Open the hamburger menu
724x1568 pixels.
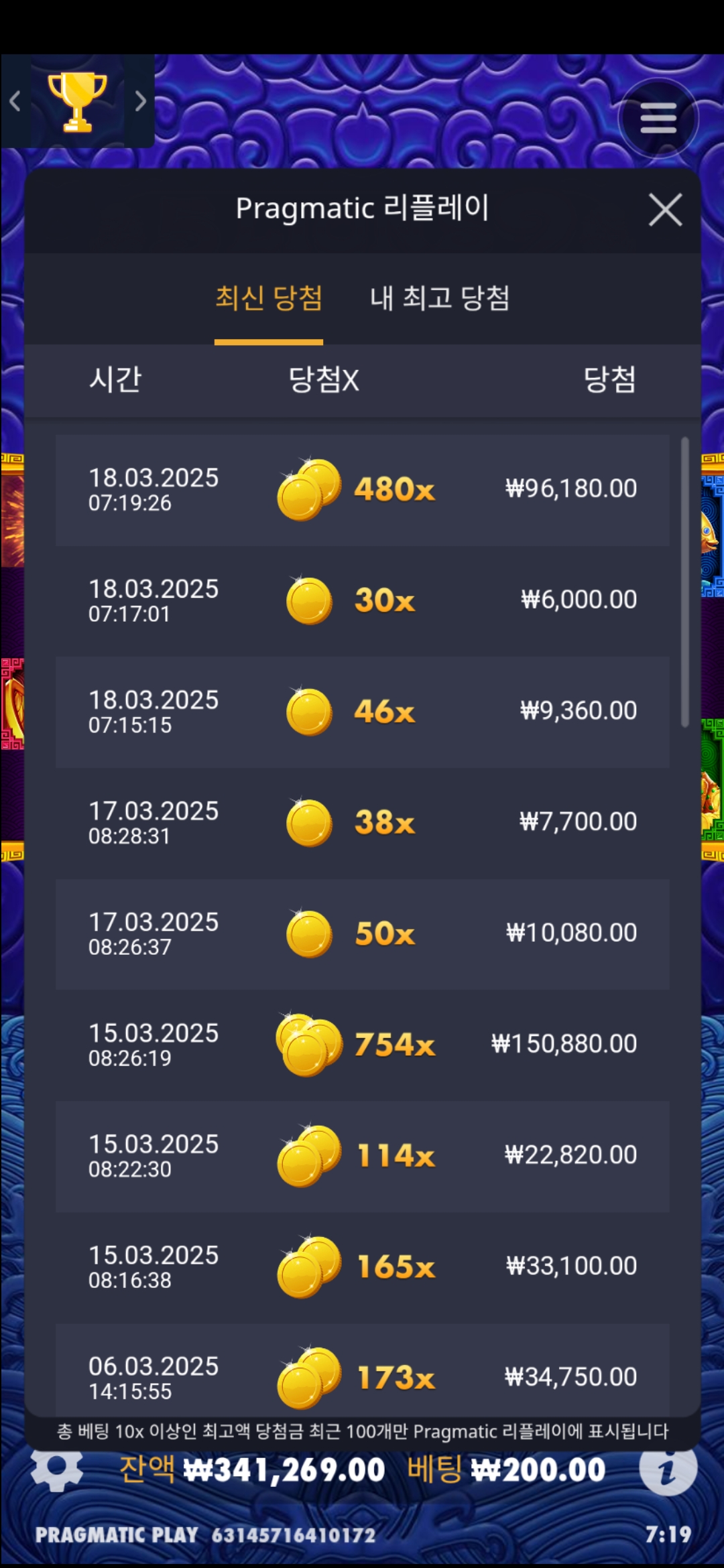tap(658, 119)
